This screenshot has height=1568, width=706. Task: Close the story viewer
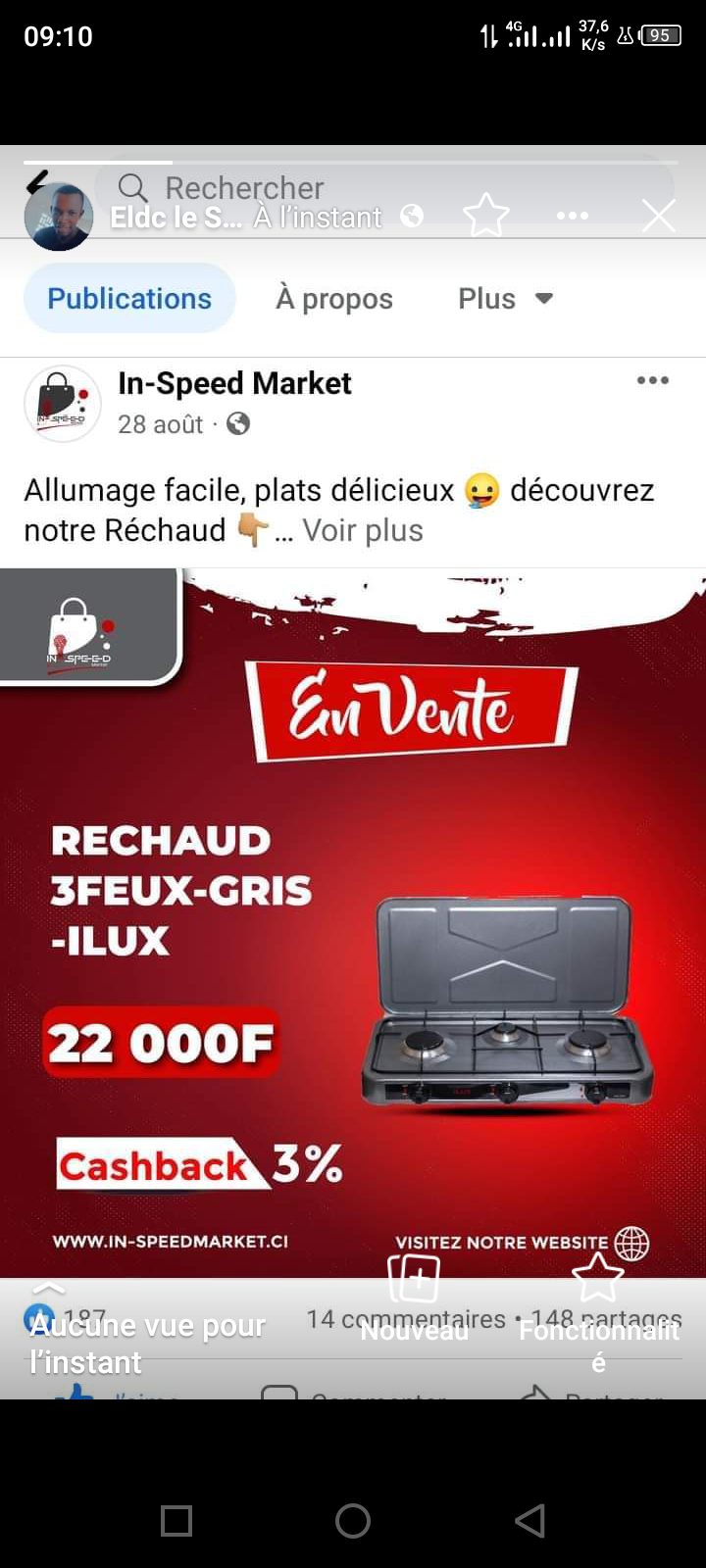coord(658,216)
